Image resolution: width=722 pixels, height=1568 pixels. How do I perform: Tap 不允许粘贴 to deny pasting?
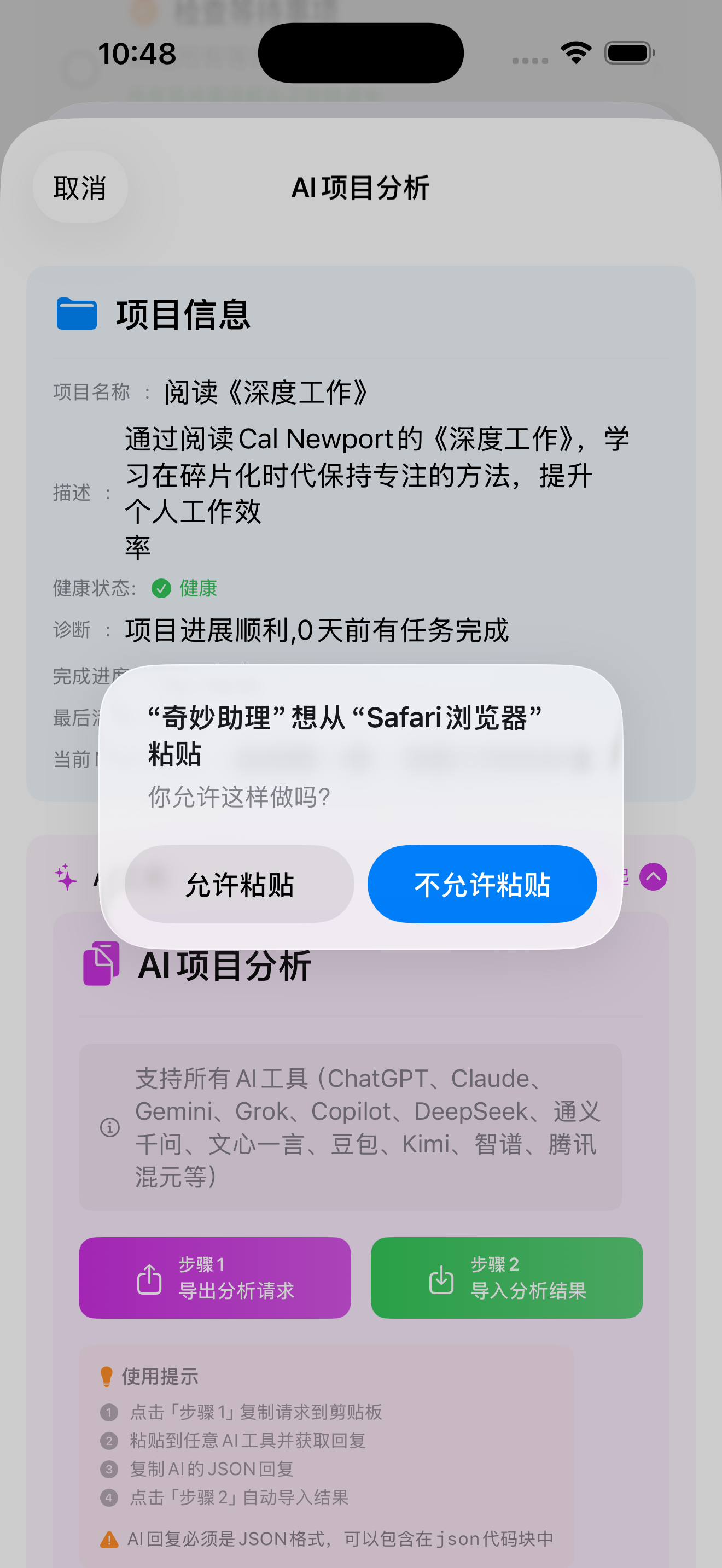pos(481,884)
